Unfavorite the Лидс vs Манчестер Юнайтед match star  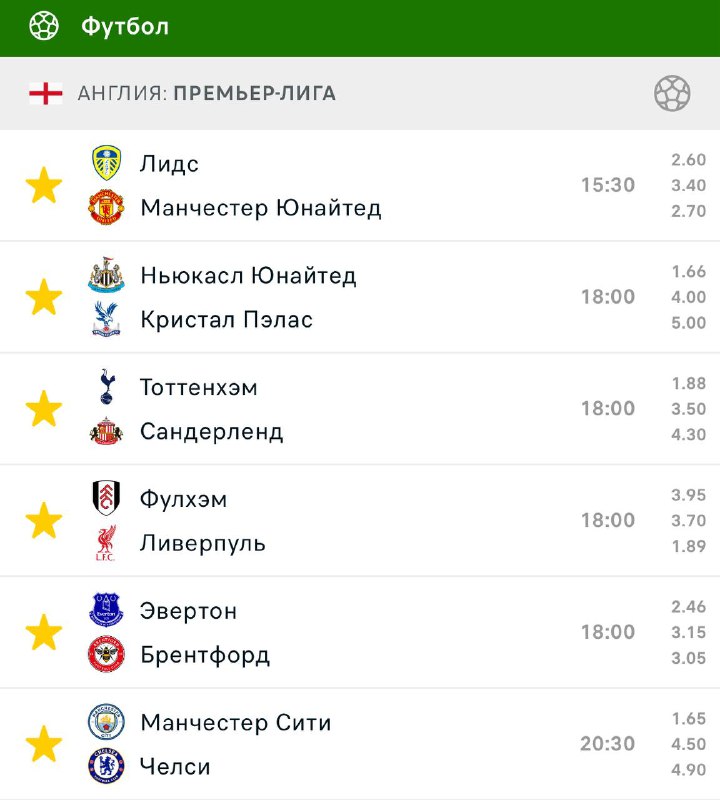pos(44,186)
